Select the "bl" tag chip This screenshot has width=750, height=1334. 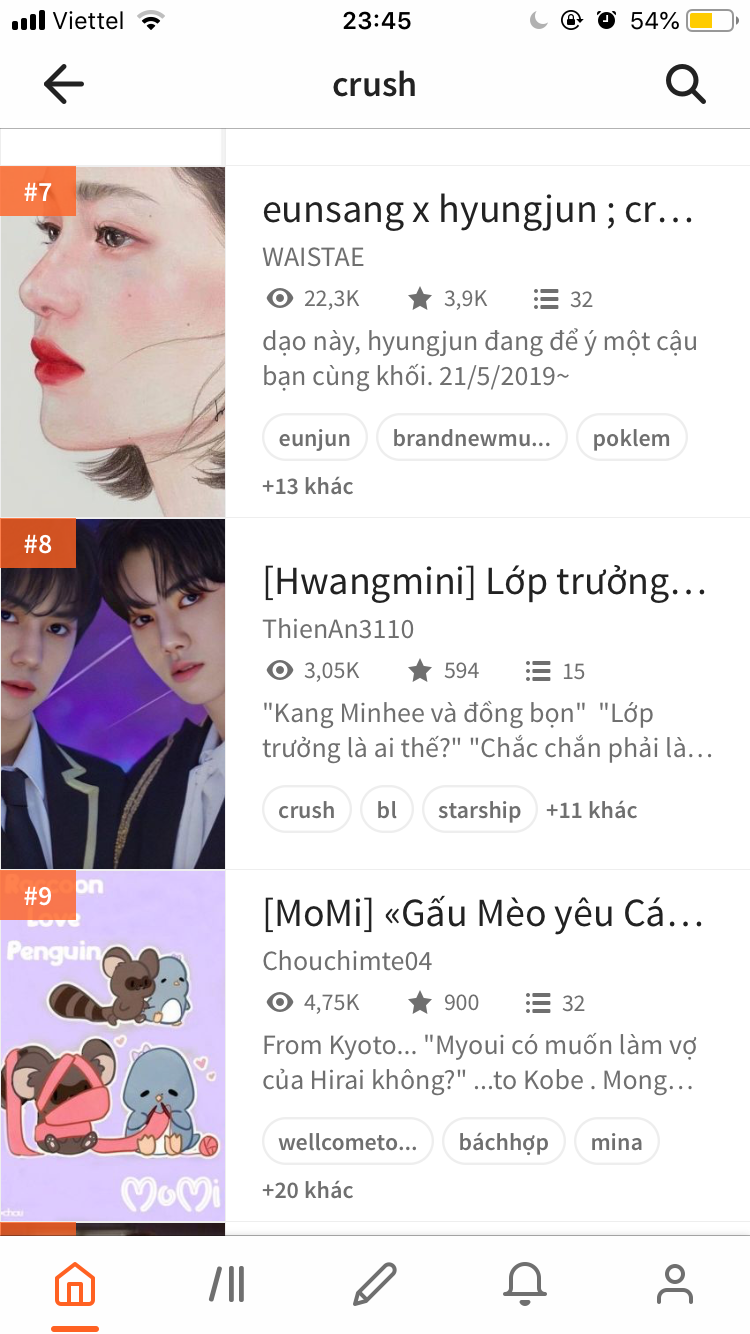(387, 810)
